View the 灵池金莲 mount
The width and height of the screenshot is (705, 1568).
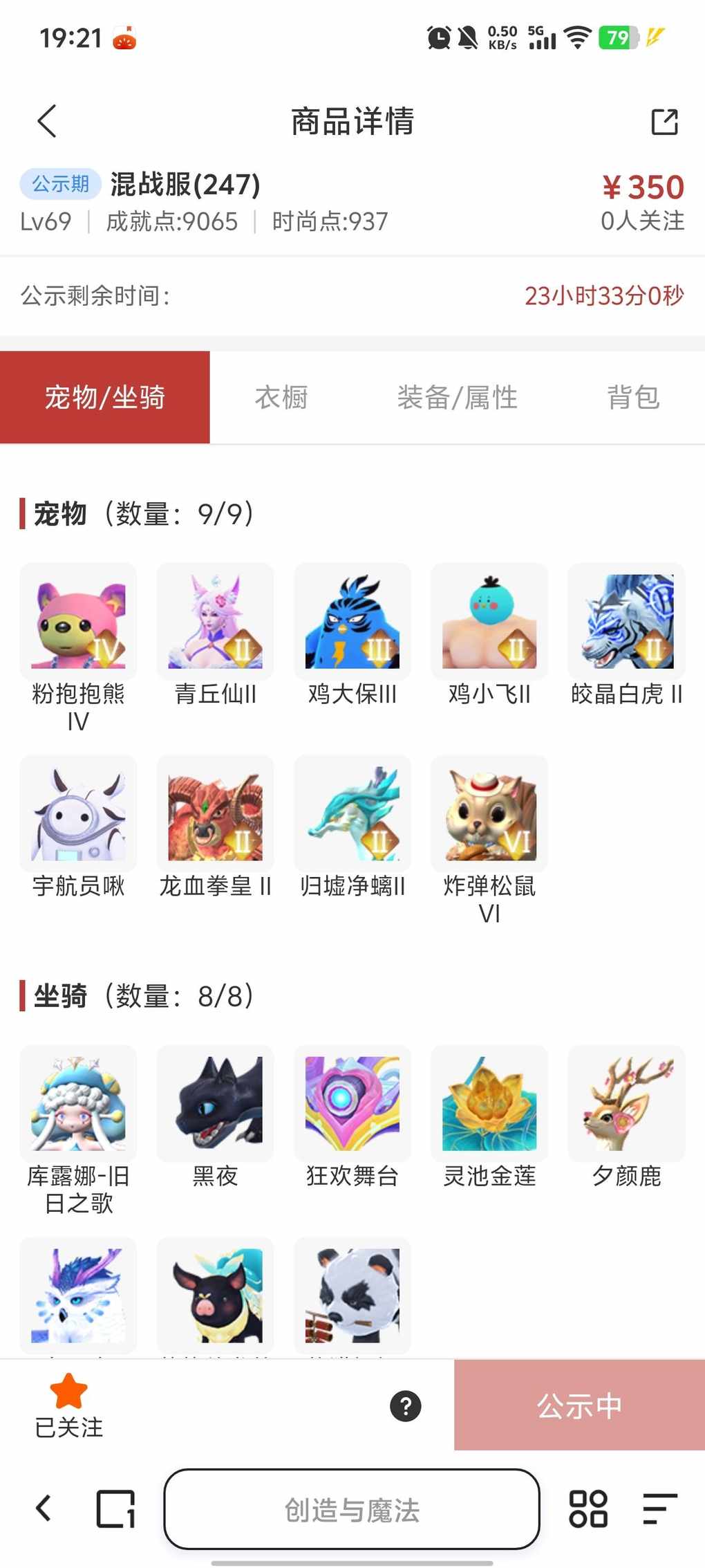[489, 1103]
